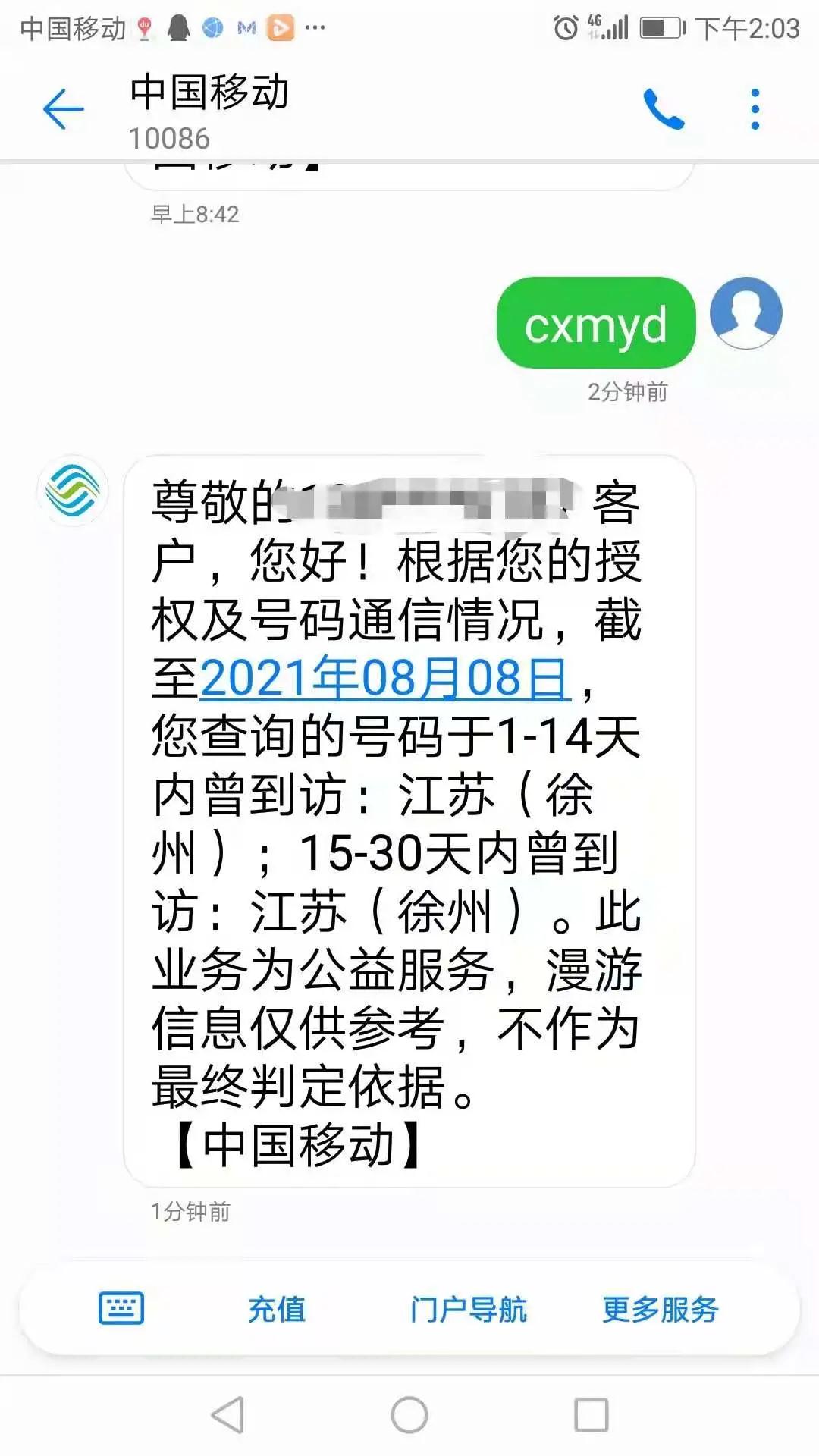Tap the 2021年08月08日 date link
The height and width of the screenshot is (1456, 819).
[x=384, y=678]
